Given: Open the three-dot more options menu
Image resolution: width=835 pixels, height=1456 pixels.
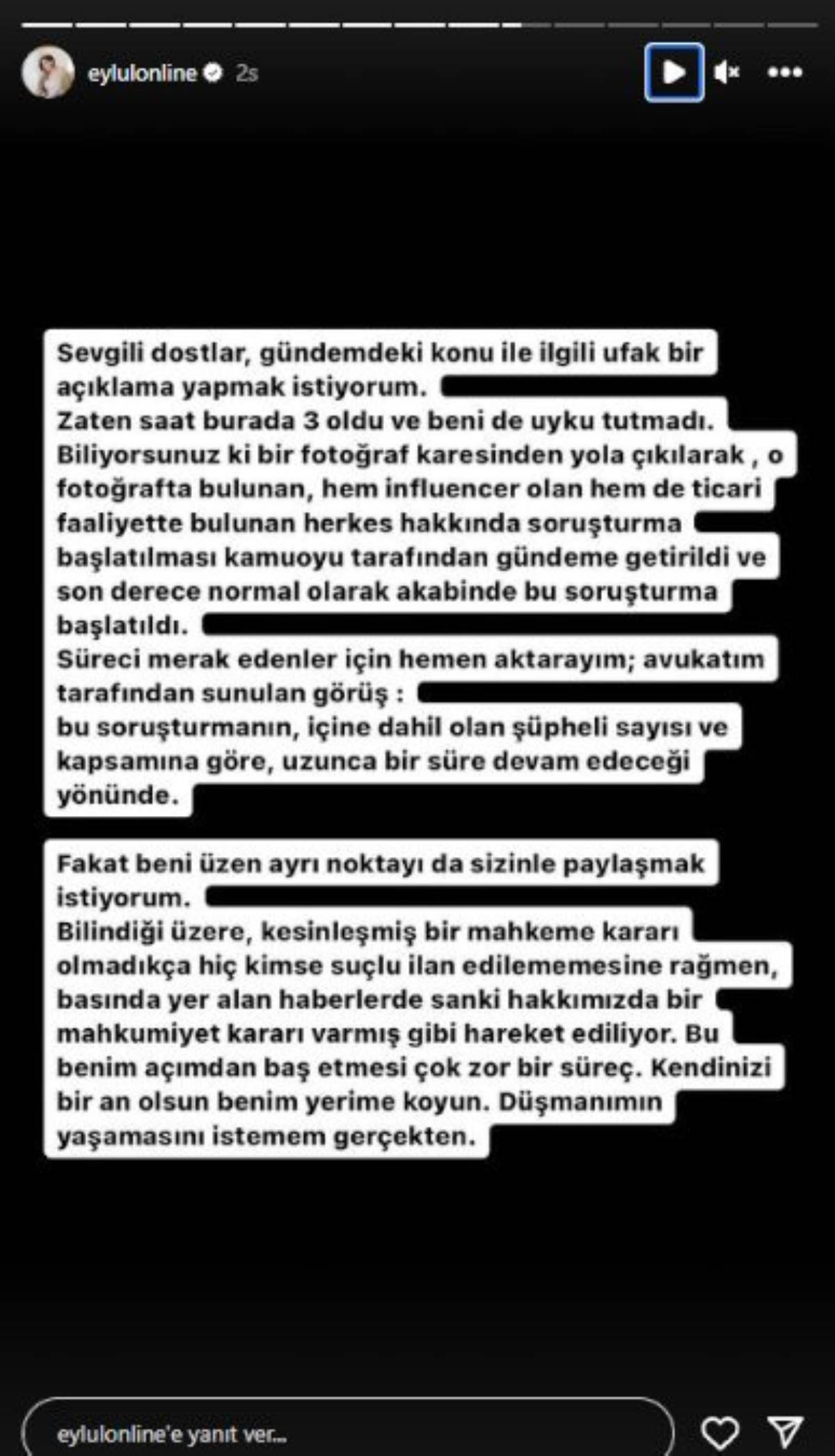Looking at the screenshot, I should tap(785, 72).
